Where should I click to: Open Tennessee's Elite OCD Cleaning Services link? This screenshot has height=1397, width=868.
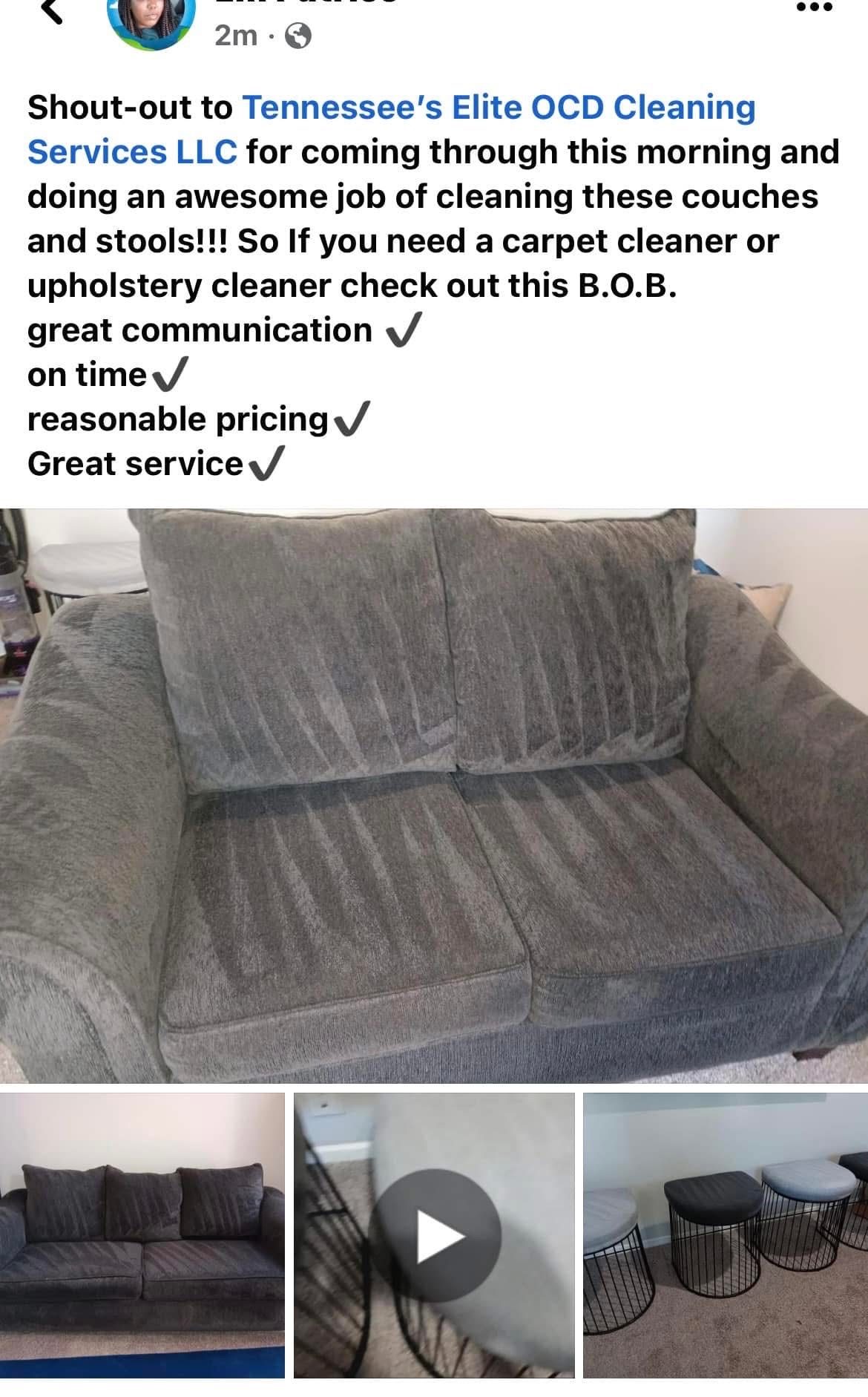pyautogui.click(x=498, y=108)
